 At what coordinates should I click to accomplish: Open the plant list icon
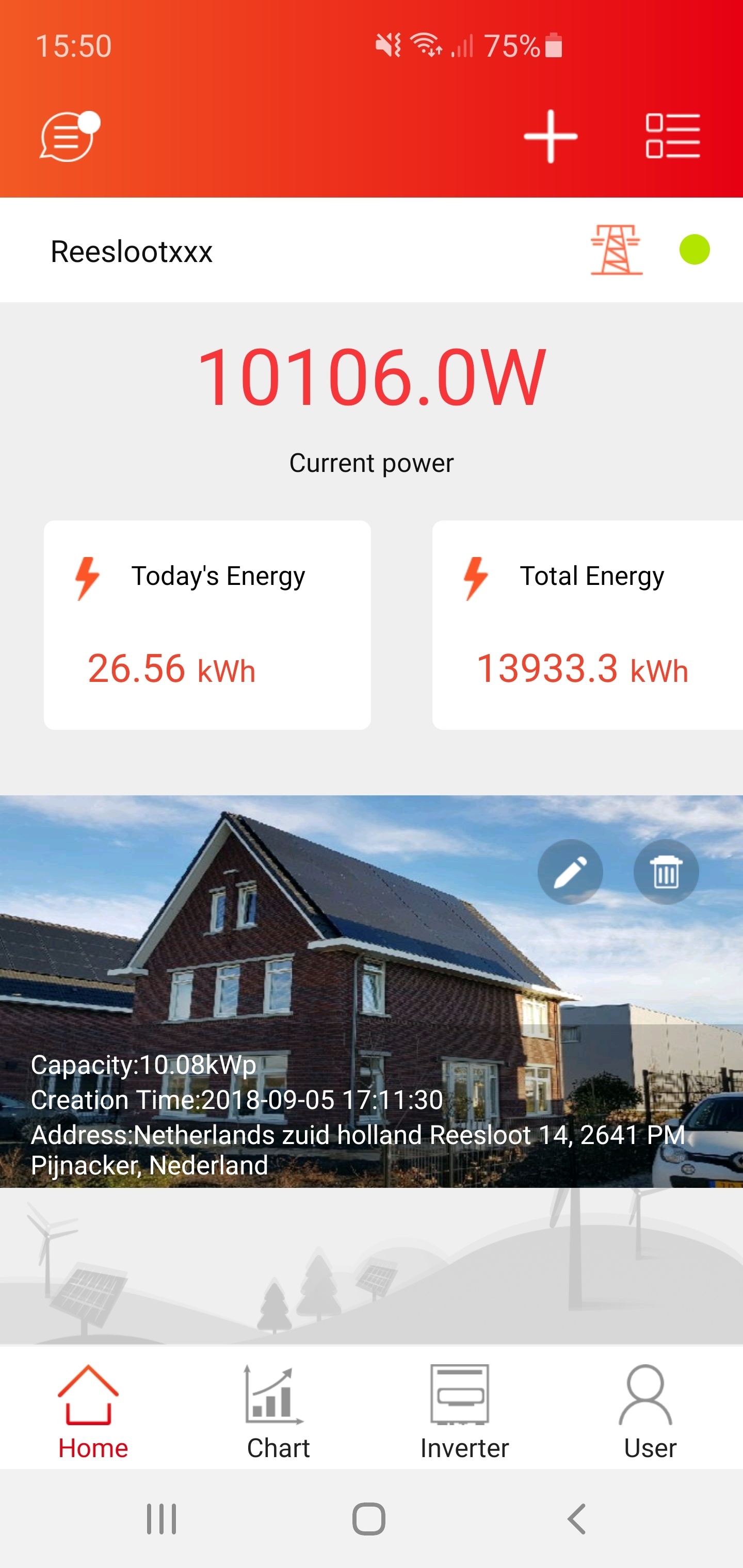[672, 136]
